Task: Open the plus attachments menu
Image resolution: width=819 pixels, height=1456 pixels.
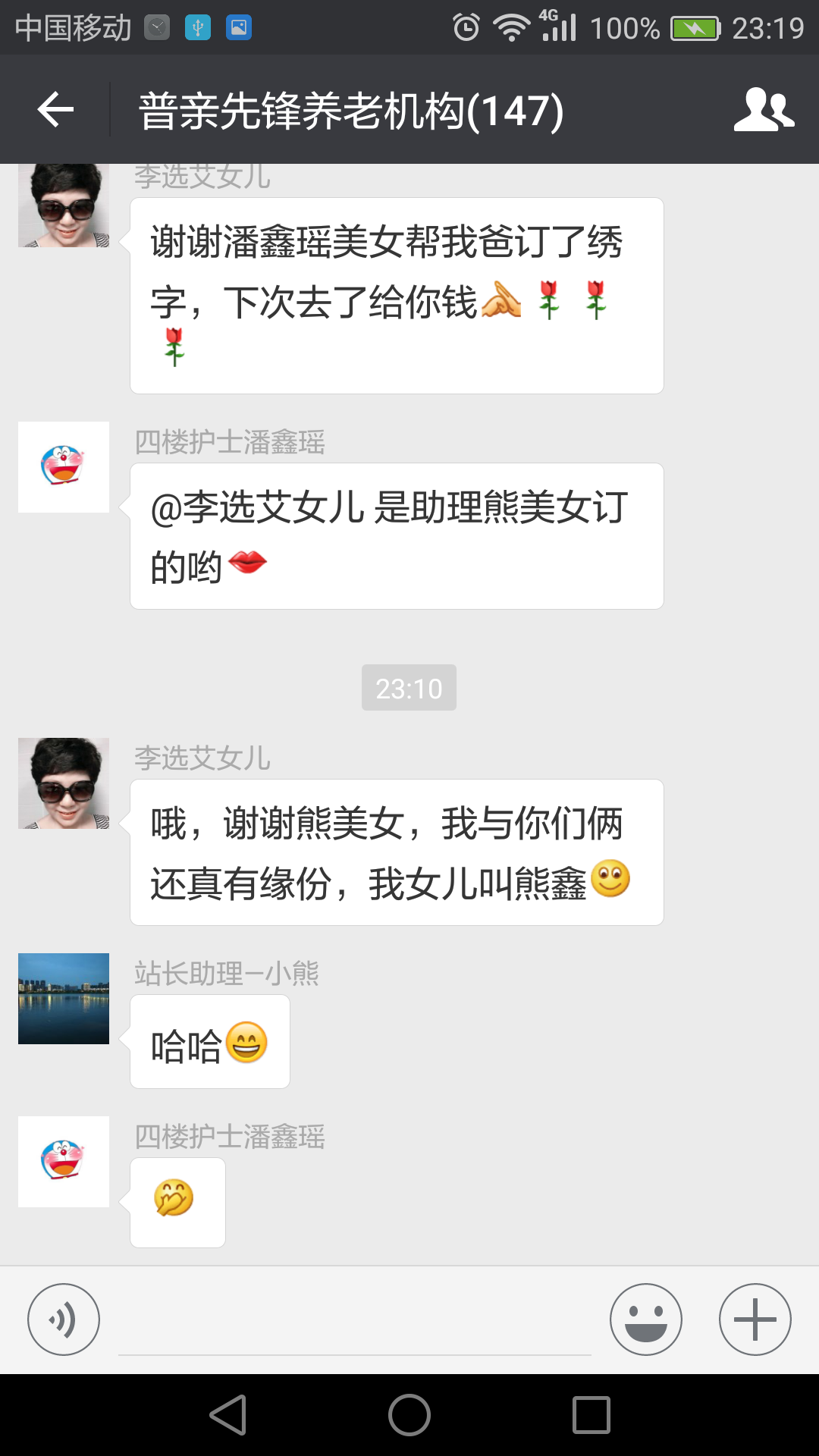Action: point(755,1319)
